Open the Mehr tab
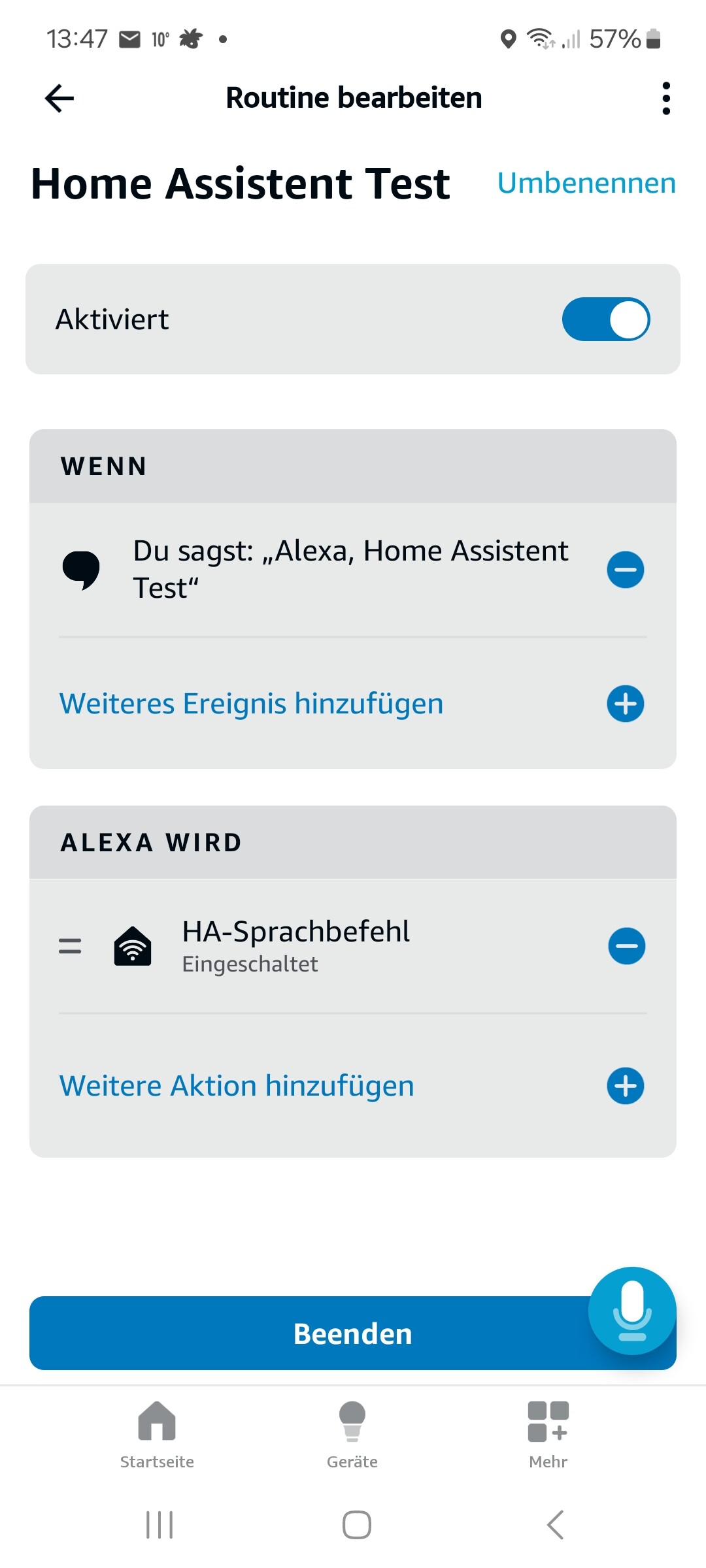 548,1435
